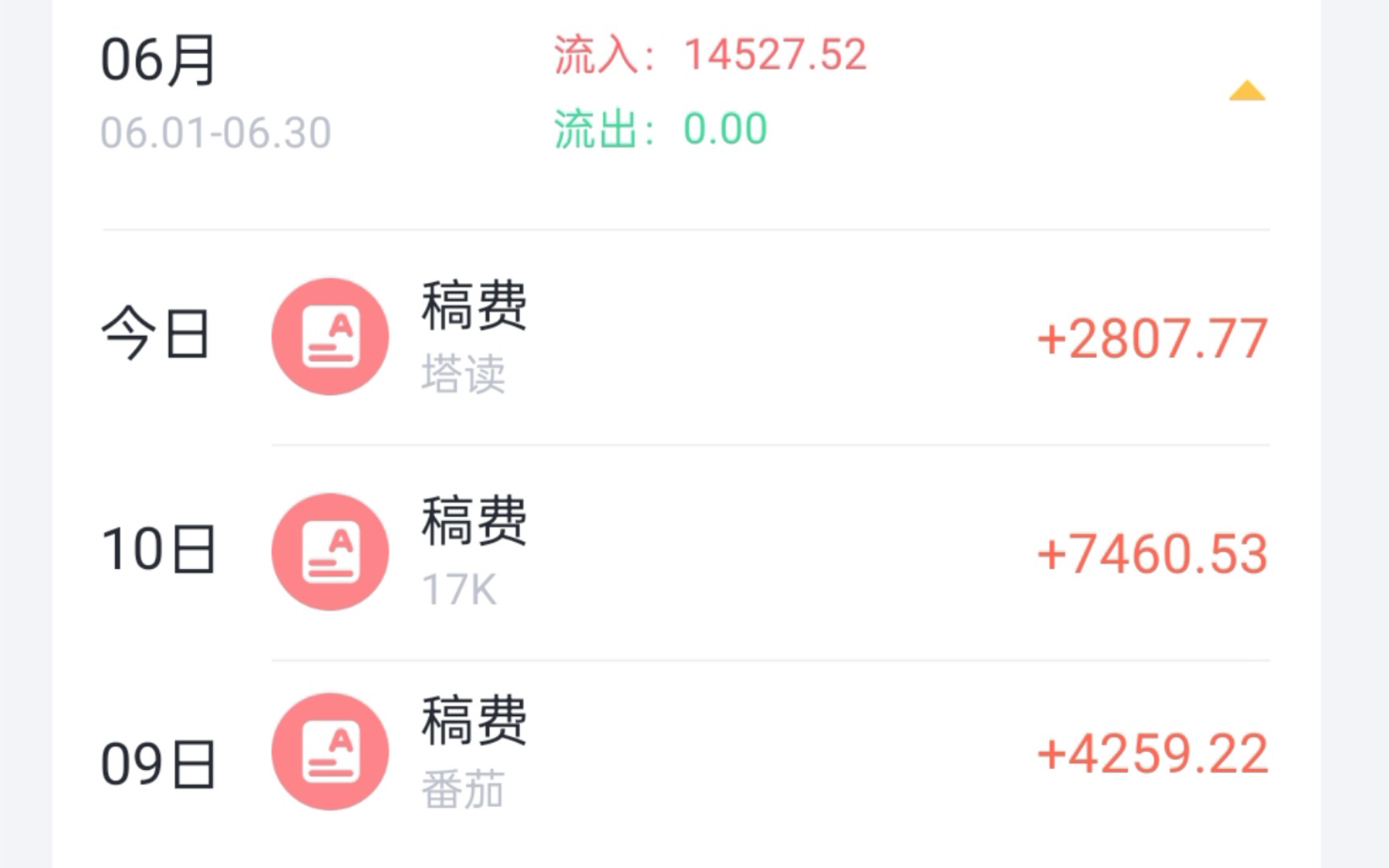
Task: Collapse the 06月 section with the yellow arrow
Action: [x=1247, y=92]
